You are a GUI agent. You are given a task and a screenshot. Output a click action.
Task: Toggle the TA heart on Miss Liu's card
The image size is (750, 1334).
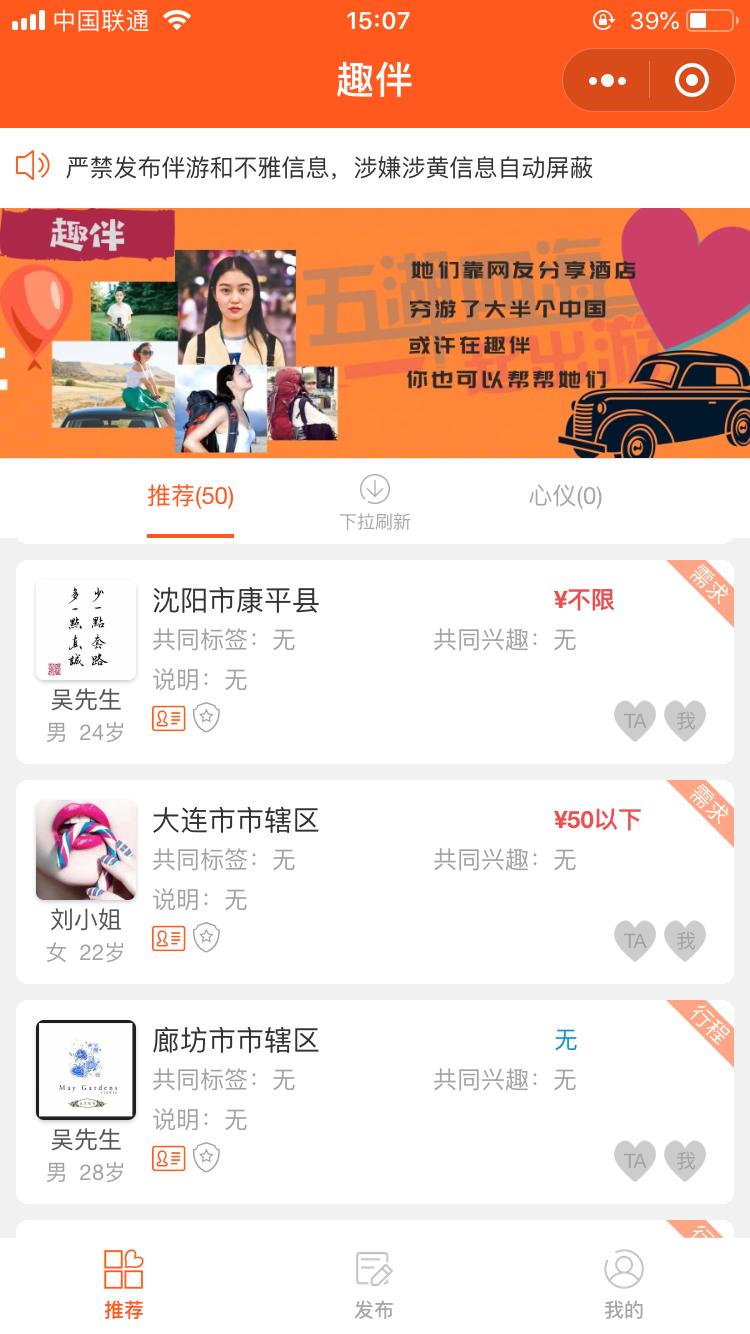pos(635,938)
